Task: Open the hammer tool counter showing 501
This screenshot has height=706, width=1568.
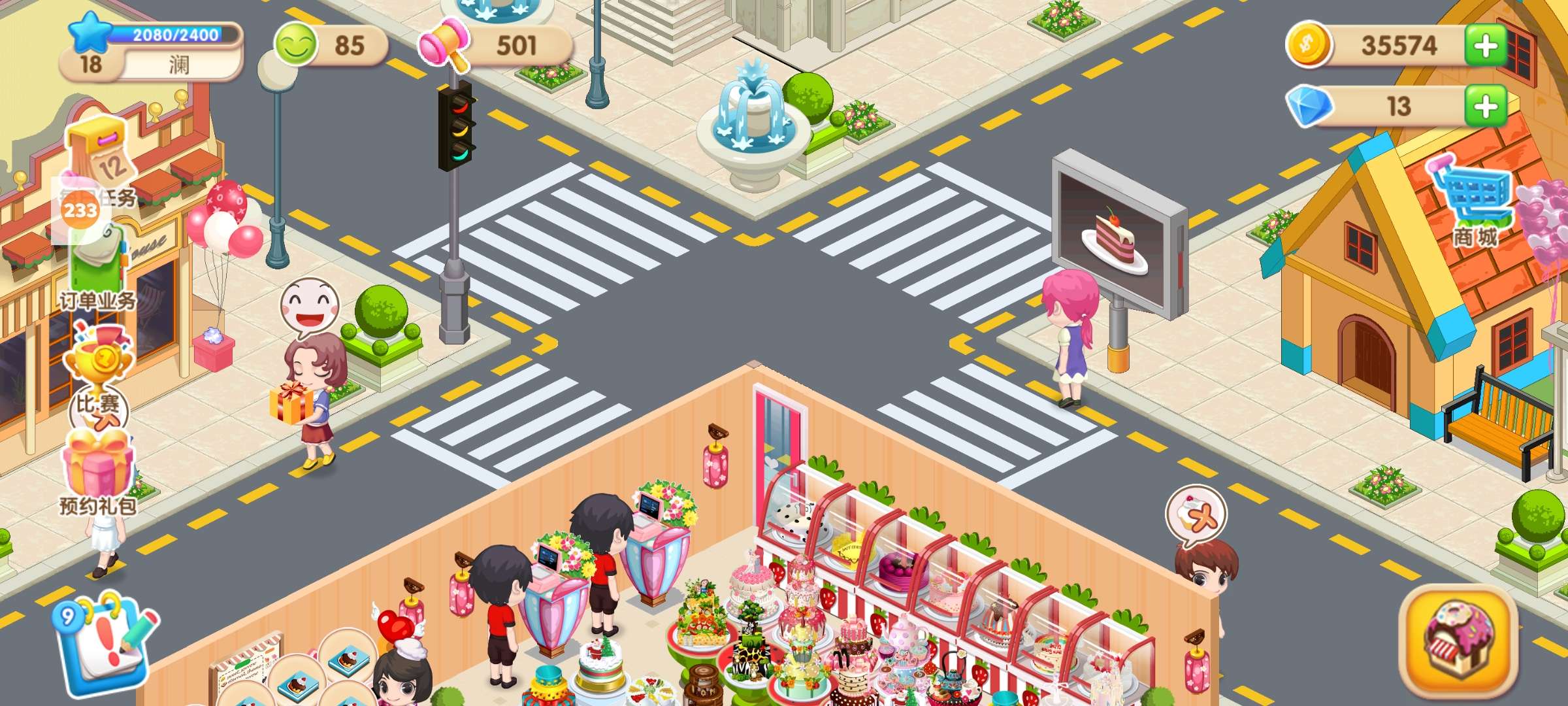Action: (x=497, y=46)
